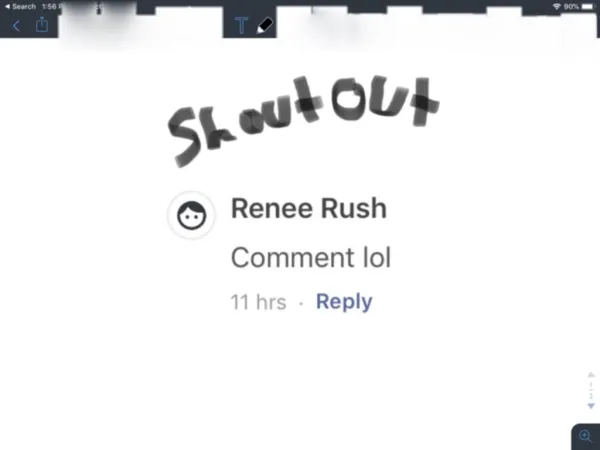Select the T text tool
Viewport: 600px width, 450px height.
pos(241,26)
